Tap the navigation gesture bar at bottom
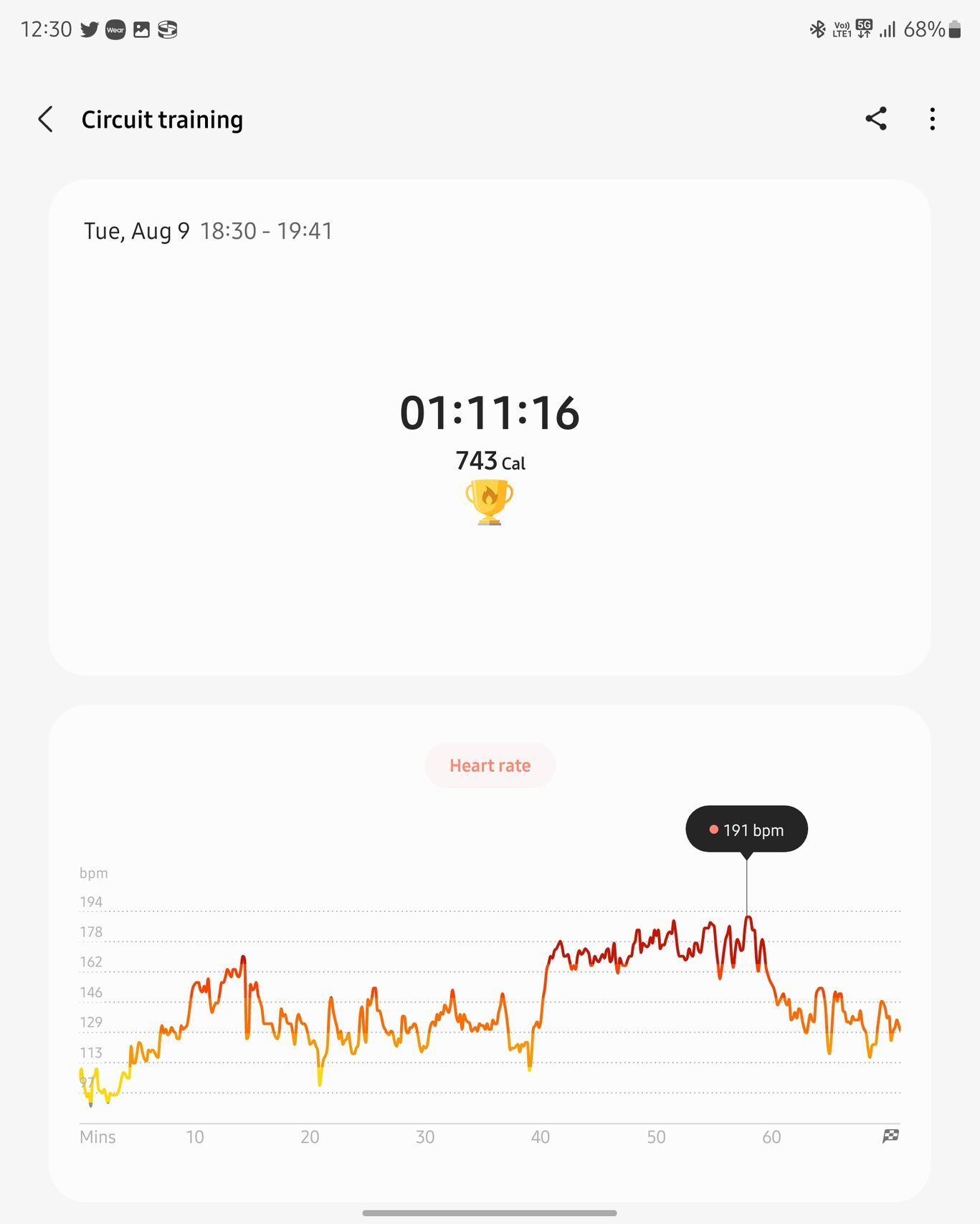The width and height of the screenshot is (980, 1224). point(490,1213)
